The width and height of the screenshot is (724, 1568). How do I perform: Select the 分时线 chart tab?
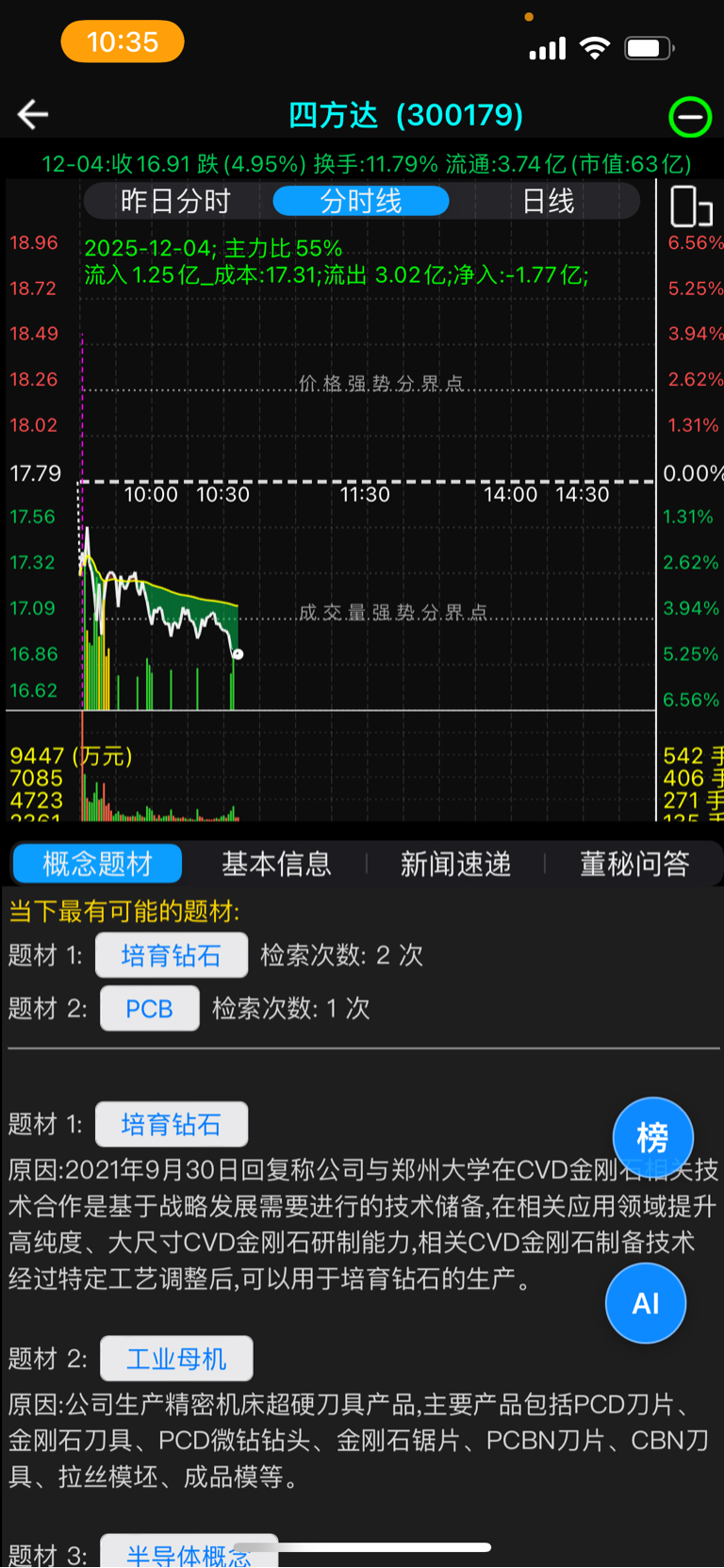[x=361, y=201]
